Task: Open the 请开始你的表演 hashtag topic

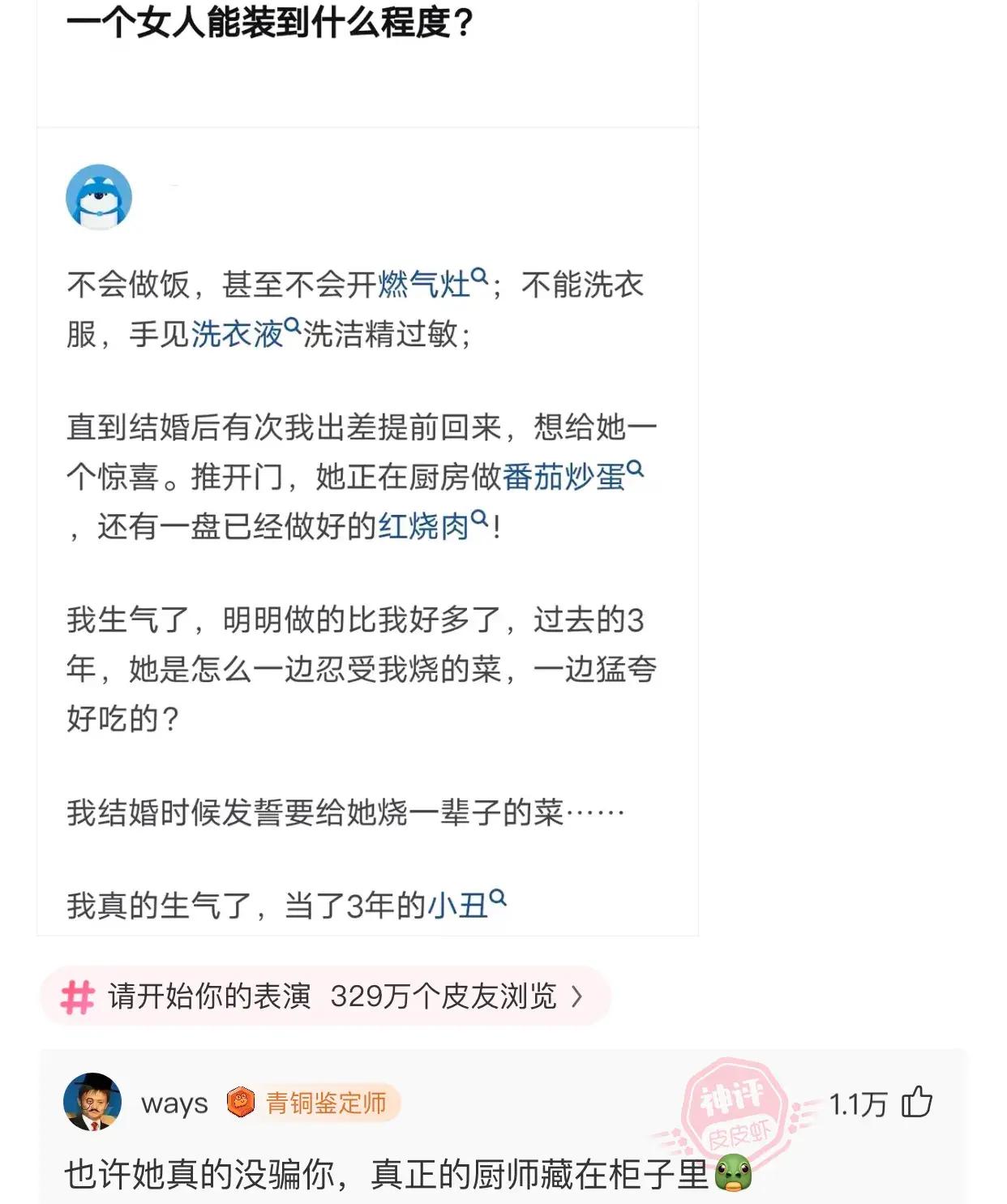Action: click(324, 996)
